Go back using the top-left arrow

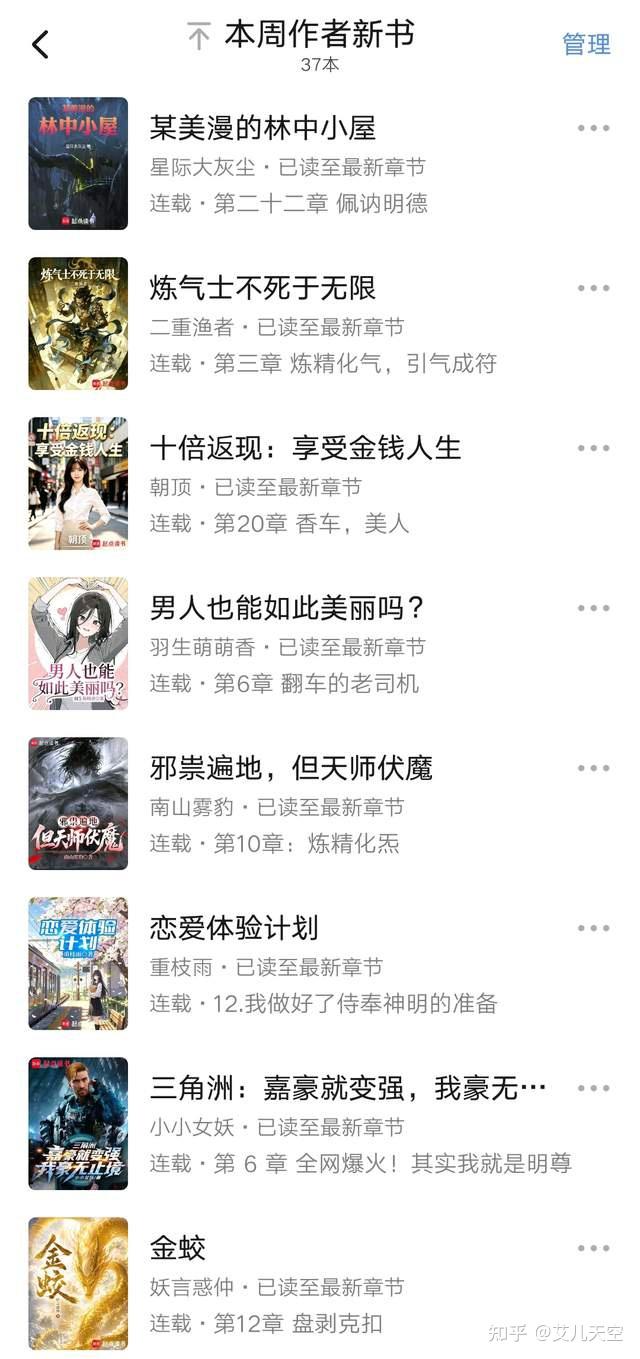click(40, 44)
